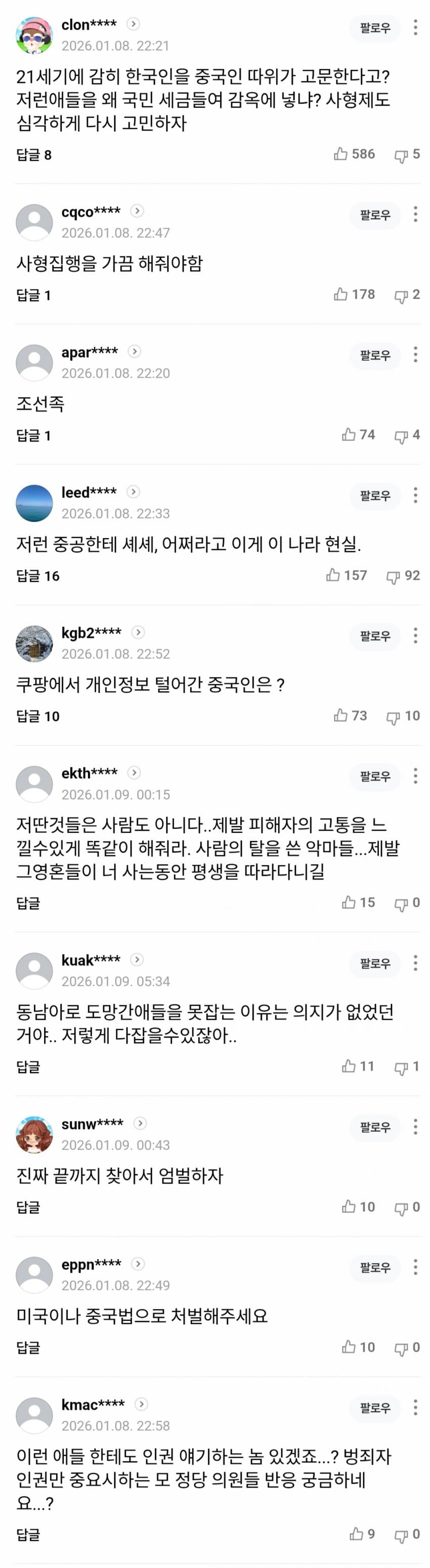View 16 replies to leed**** comment
Image resolution: width=430 pixels, height=1568 pixels.
38,576
